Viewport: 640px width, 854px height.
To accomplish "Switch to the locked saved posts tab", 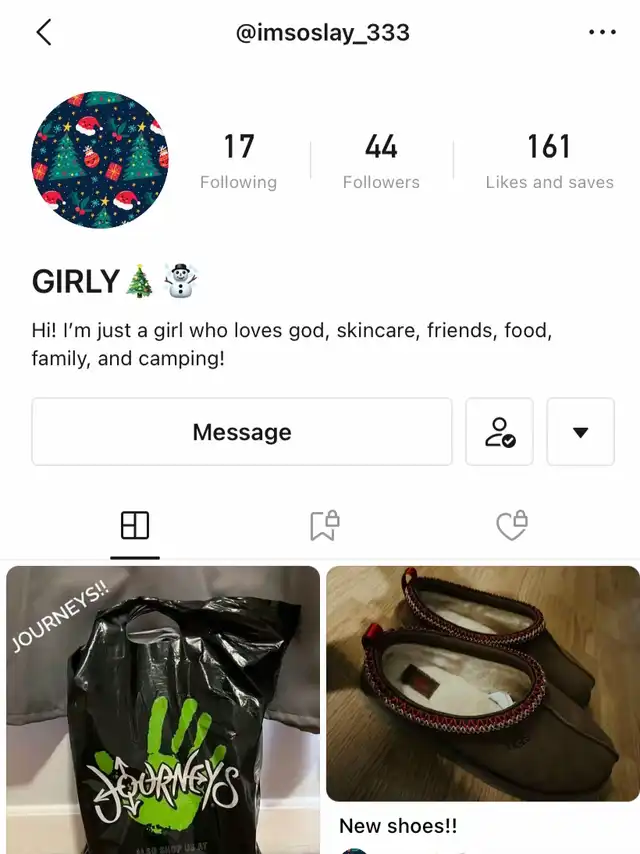I will pyautogui.click(x=324, y=525).
